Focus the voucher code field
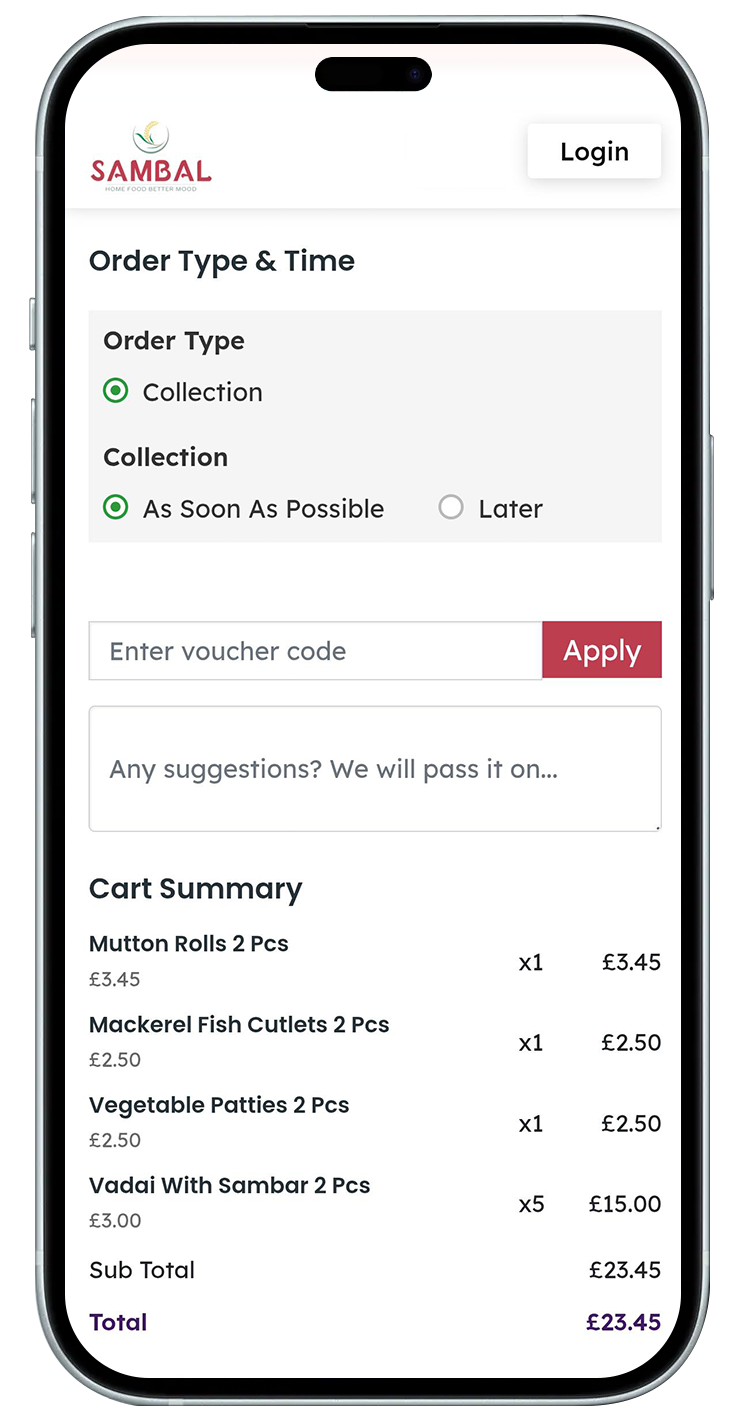This screenshot has height=1420, width=740. click(315, 651)
